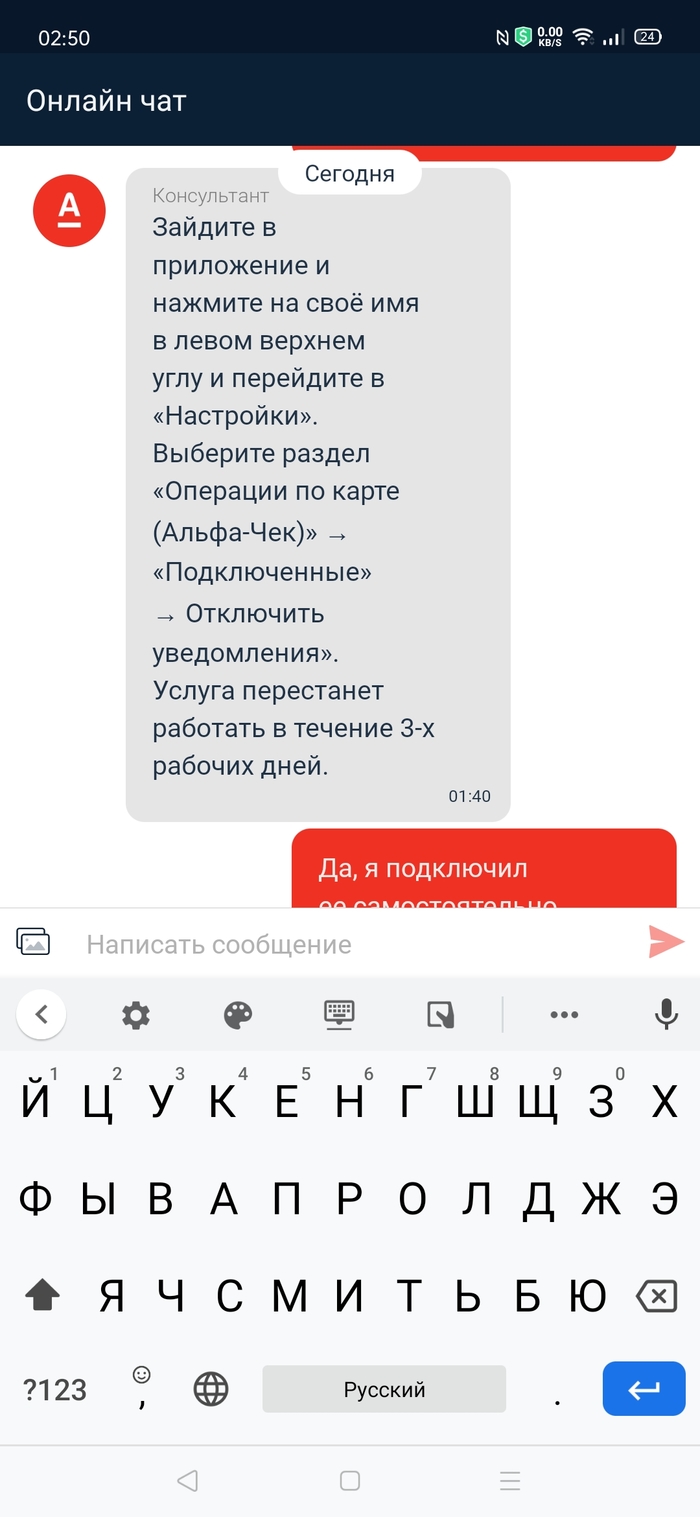Focus the Написать сообщение text field

(350, 944)
